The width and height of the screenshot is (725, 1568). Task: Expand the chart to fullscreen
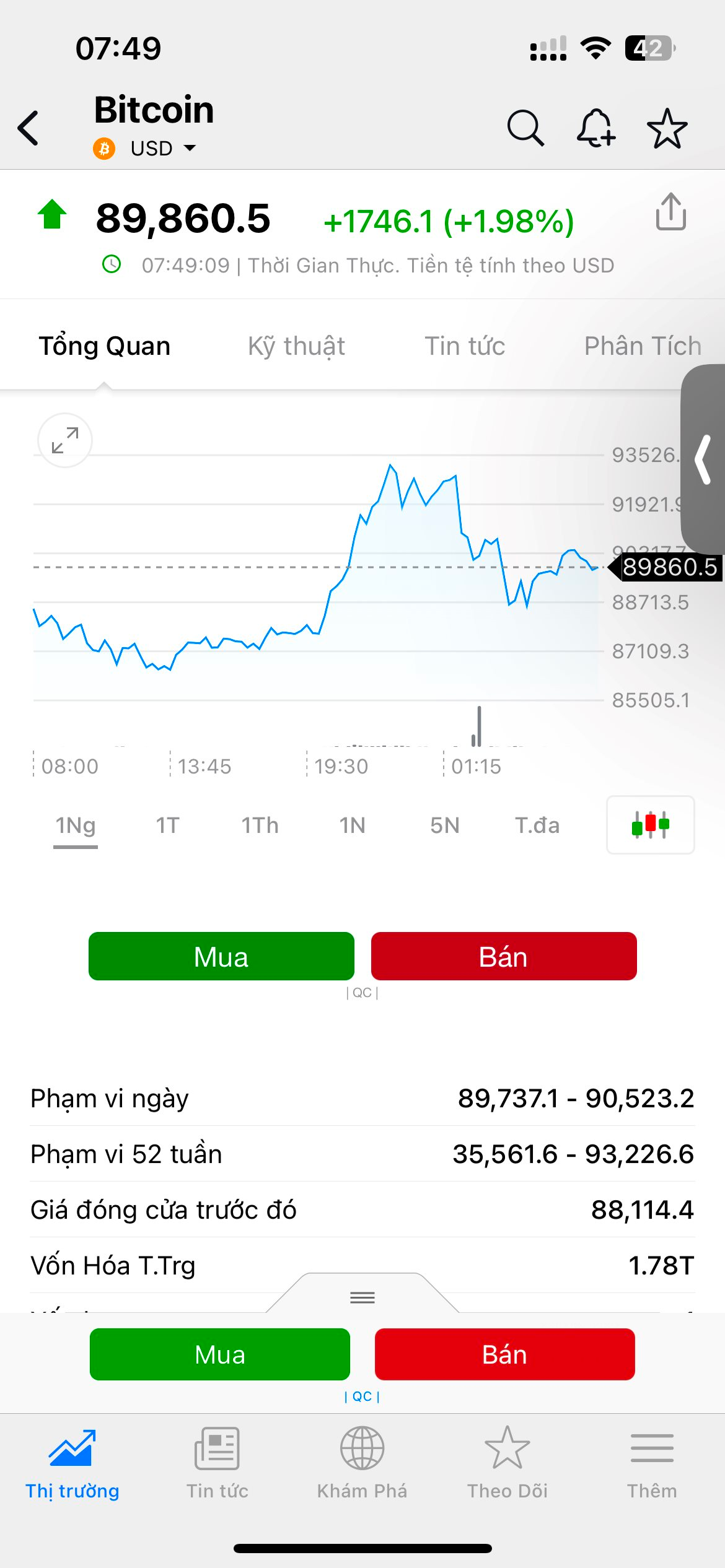tap(65, 440)
